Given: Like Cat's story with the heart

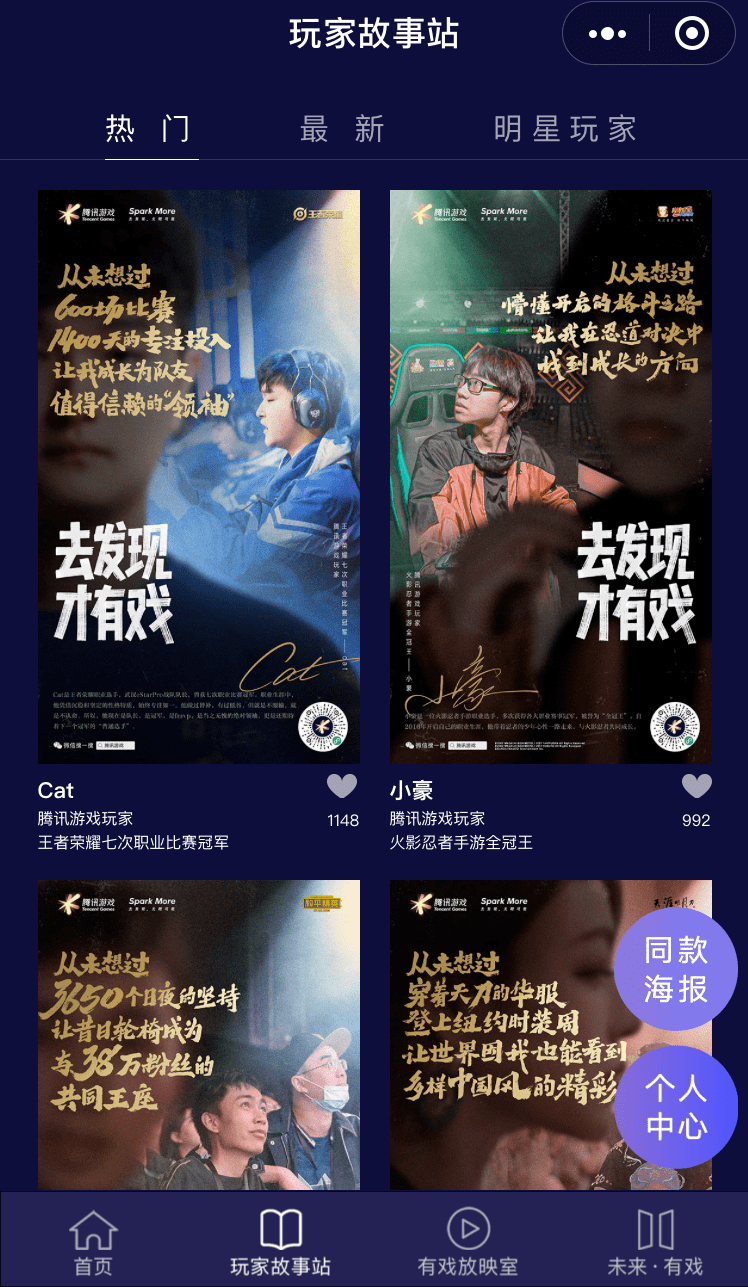Looking at the screenshot, I should pos(342,787).
